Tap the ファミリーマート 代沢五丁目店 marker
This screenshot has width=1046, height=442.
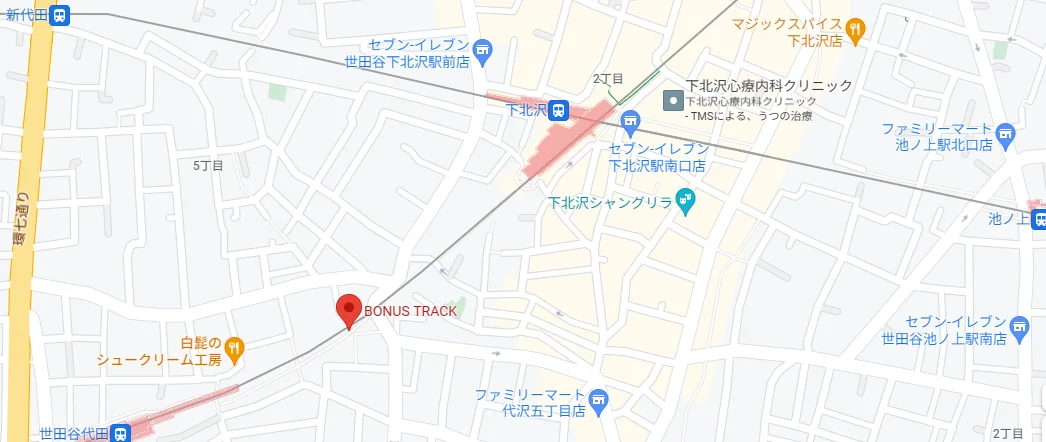coord(598,402)
